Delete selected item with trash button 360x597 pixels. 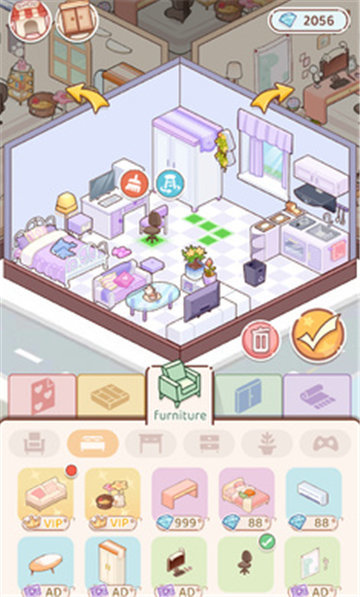261,340
